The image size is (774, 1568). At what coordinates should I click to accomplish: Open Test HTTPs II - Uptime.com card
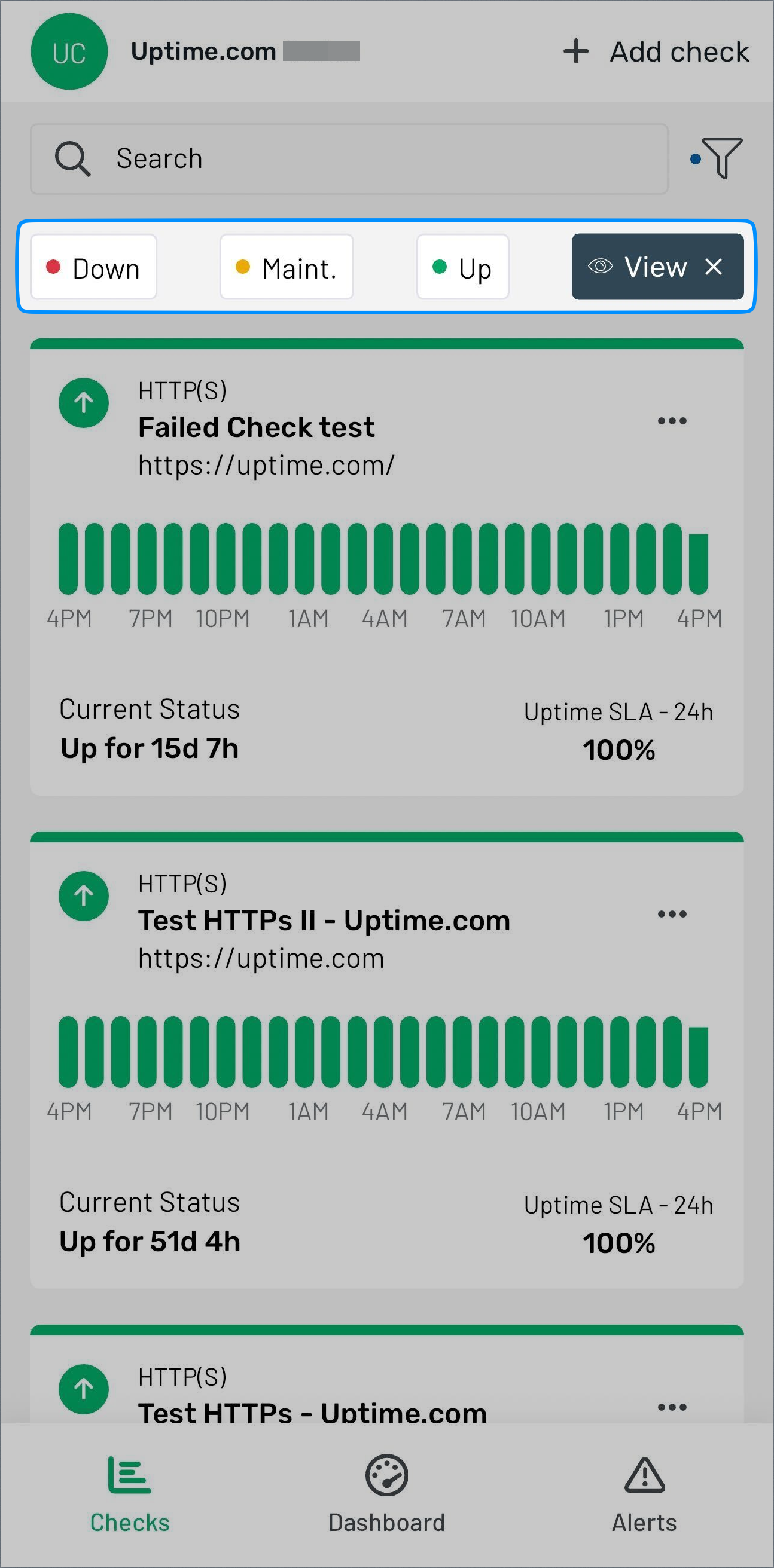coord(386,1060)
